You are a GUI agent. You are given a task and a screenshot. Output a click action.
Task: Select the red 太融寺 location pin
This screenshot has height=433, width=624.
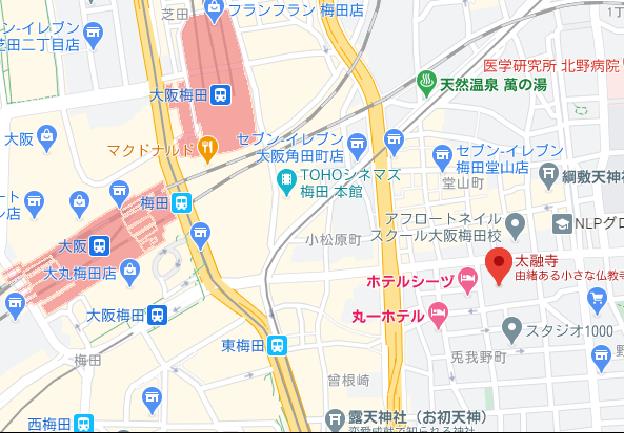[498, 266]
